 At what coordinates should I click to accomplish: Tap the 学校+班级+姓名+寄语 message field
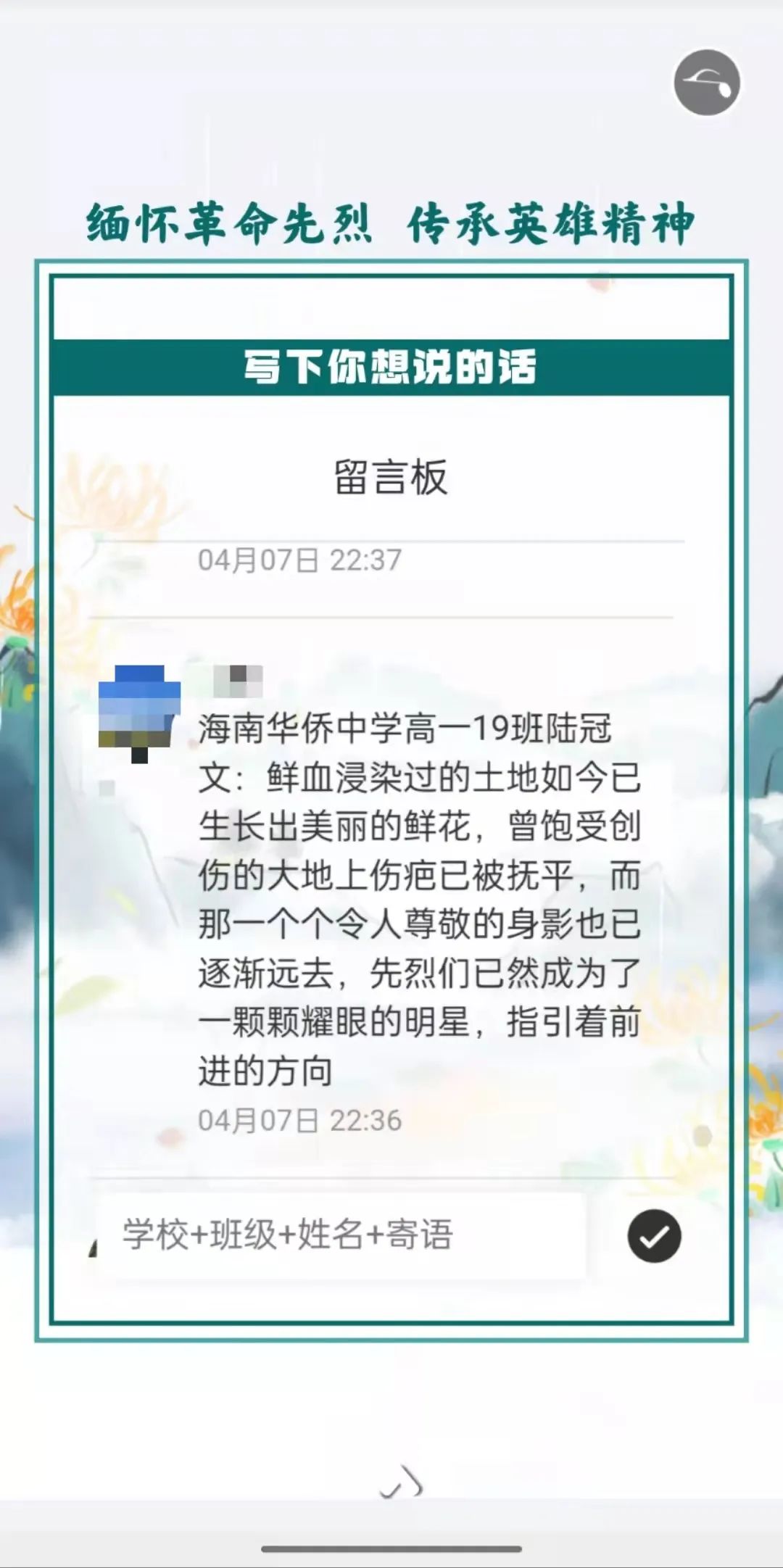coord(341,1235)
